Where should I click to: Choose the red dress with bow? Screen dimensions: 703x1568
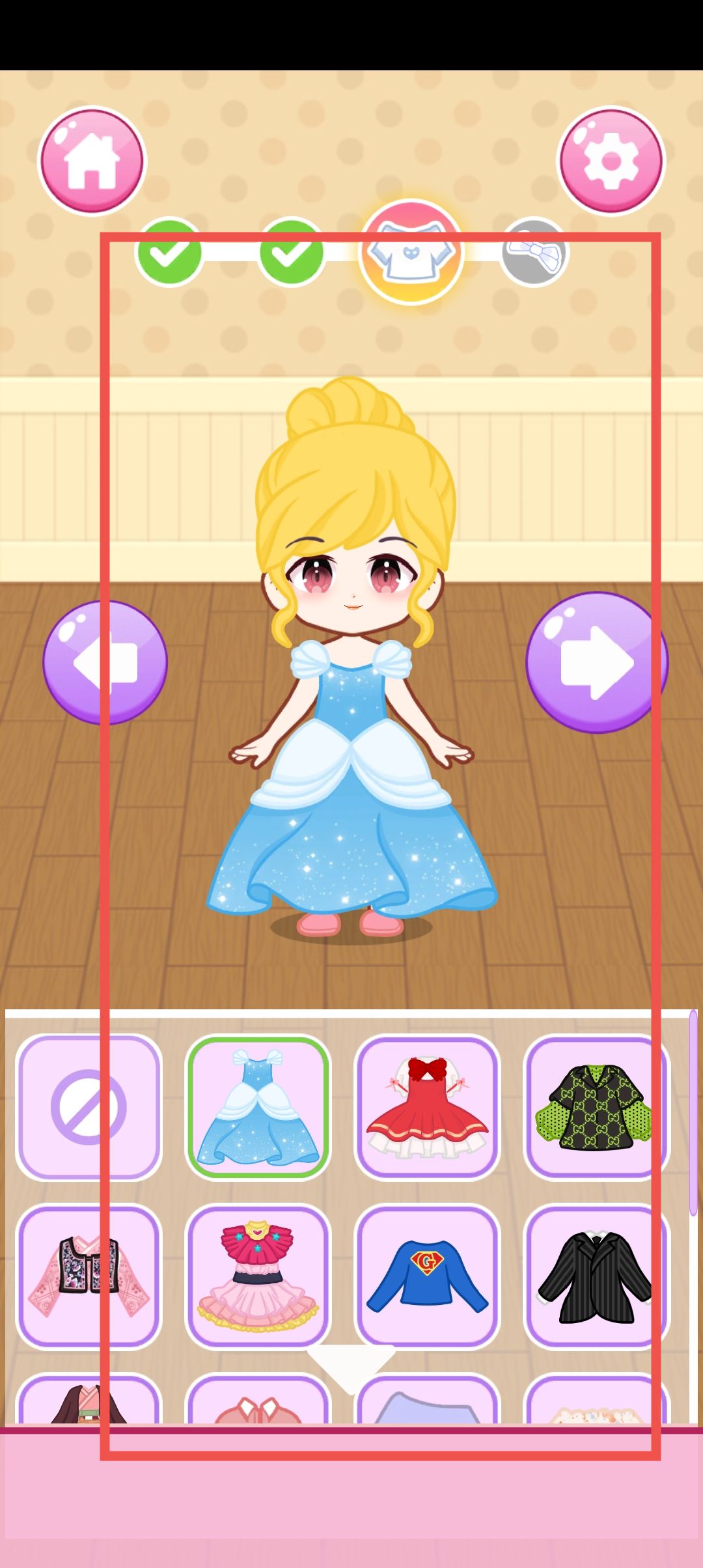point(427,1107)
